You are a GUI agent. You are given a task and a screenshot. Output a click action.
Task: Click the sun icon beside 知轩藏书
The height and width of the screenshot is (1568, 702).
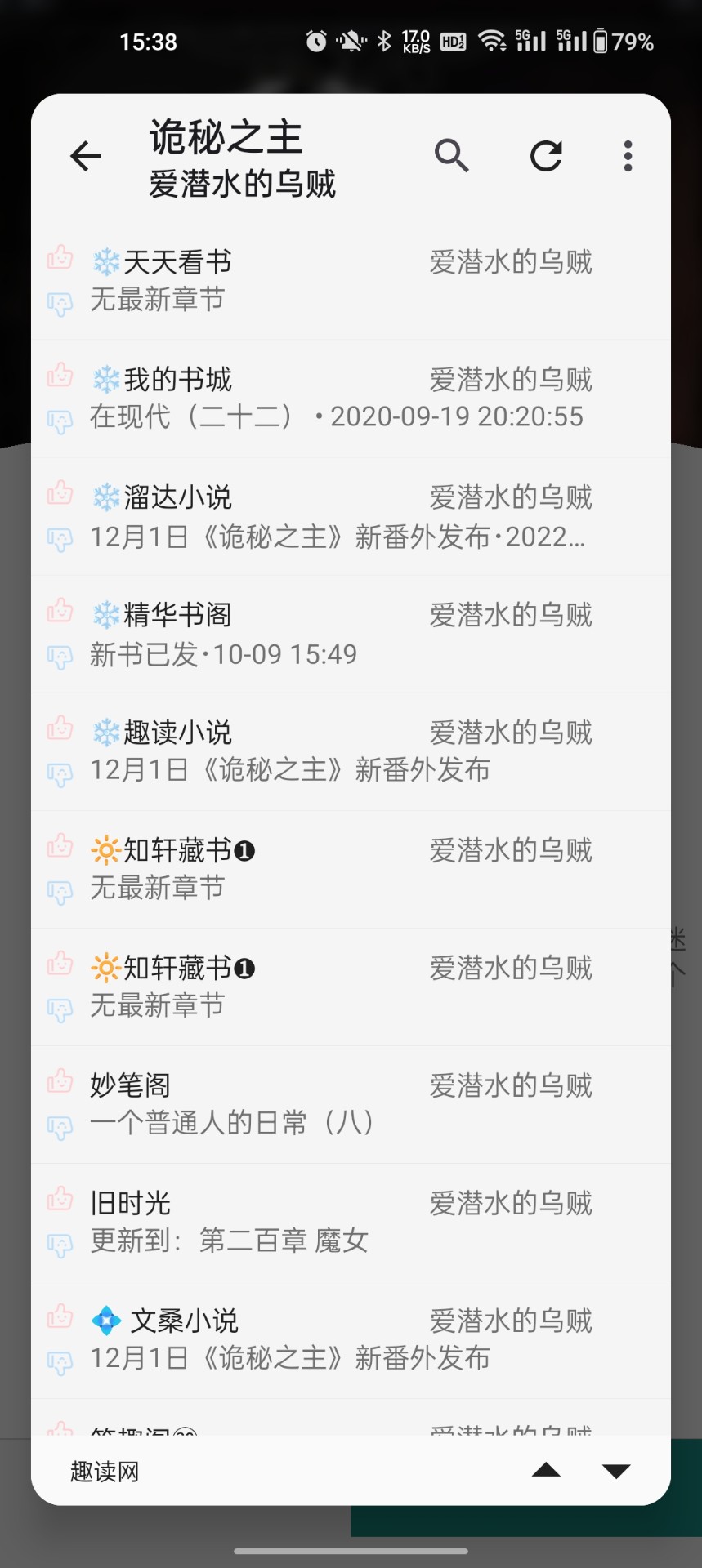pyautogui.click(x=105, y=849)
